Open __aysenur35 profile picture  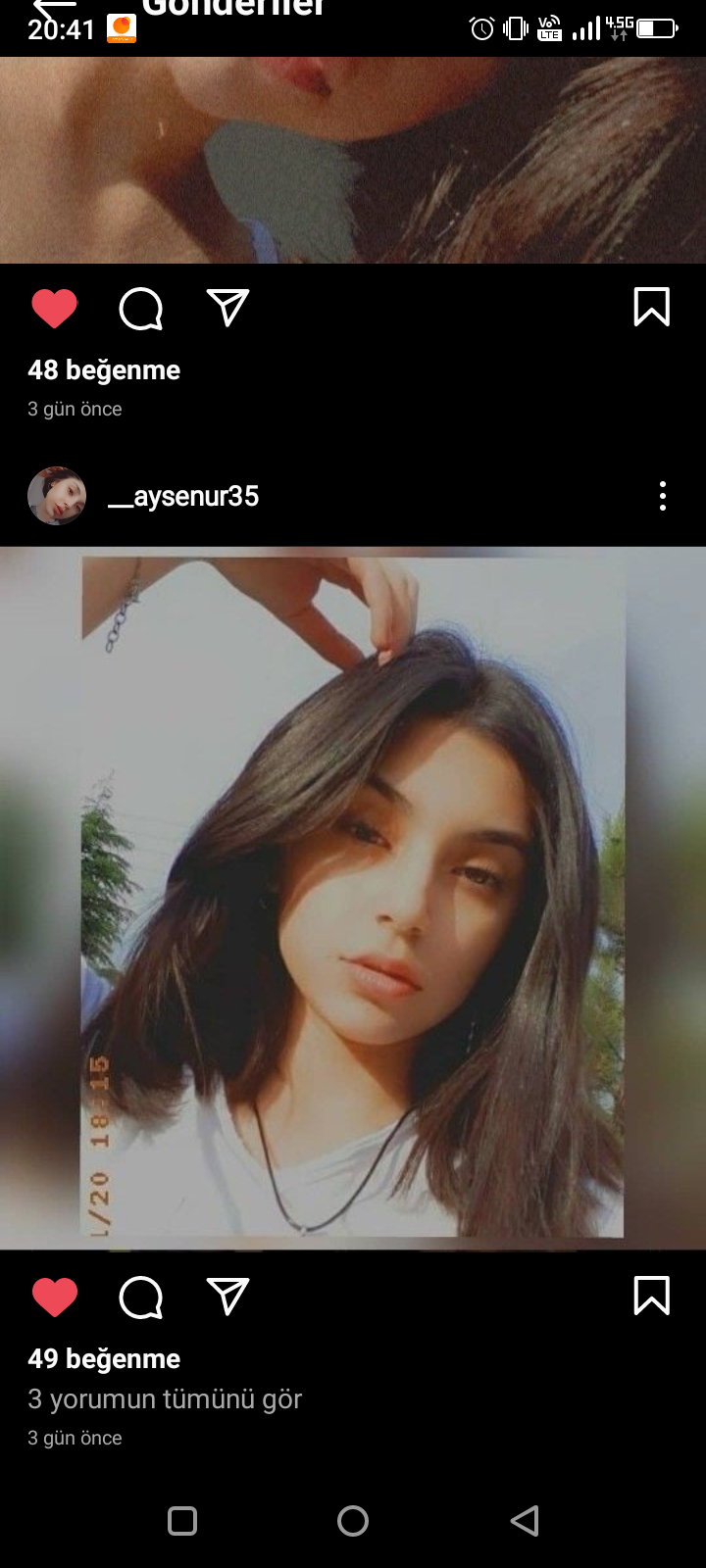pos(57,496)
